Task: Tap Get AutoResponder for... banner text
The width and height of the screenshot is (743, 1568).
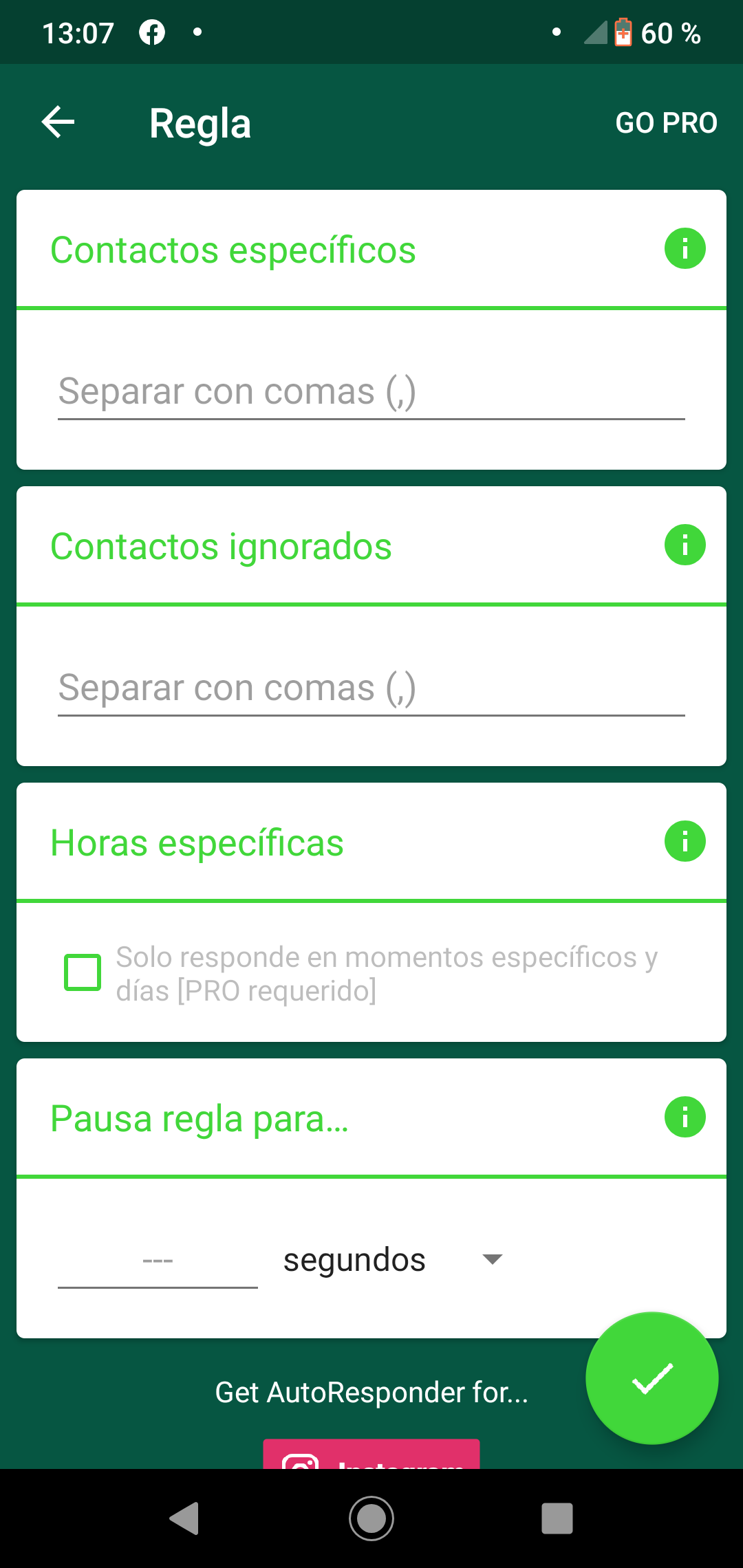Action: point(371,1392)
